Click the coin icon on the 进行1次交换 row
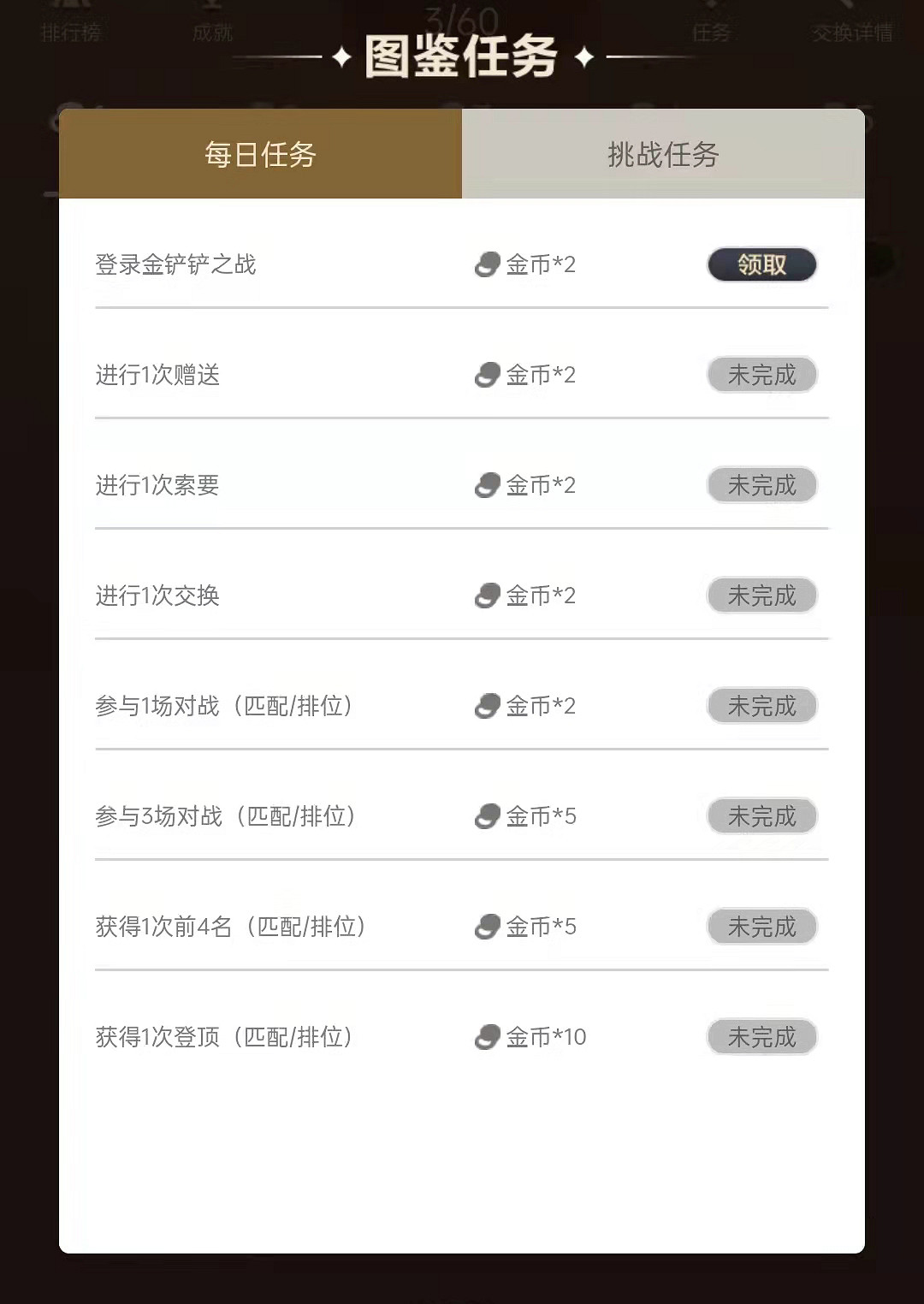924x1304 pixels. tap(486, 596)
